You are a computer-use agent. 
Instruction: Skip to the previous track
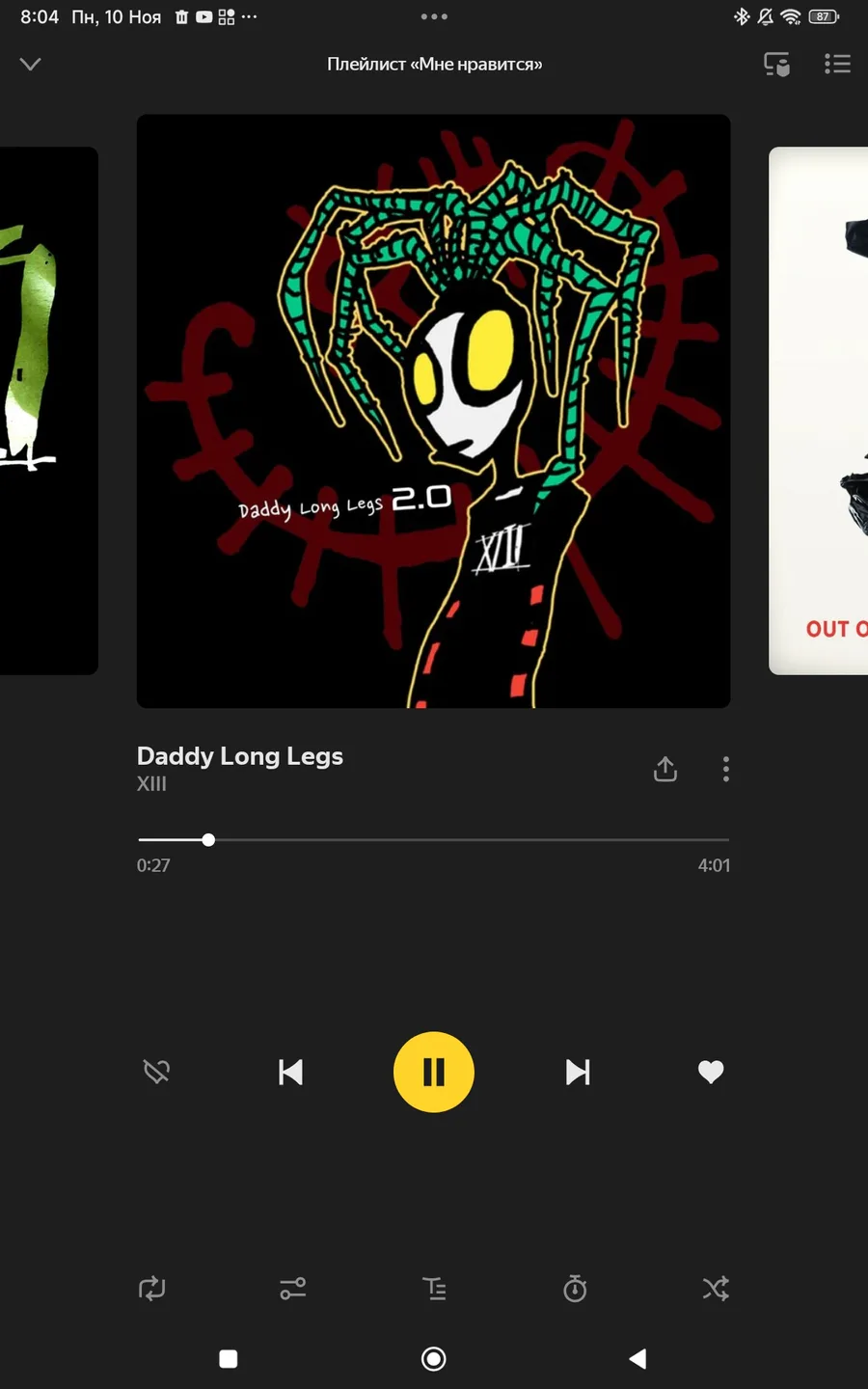click(290, 1072)
